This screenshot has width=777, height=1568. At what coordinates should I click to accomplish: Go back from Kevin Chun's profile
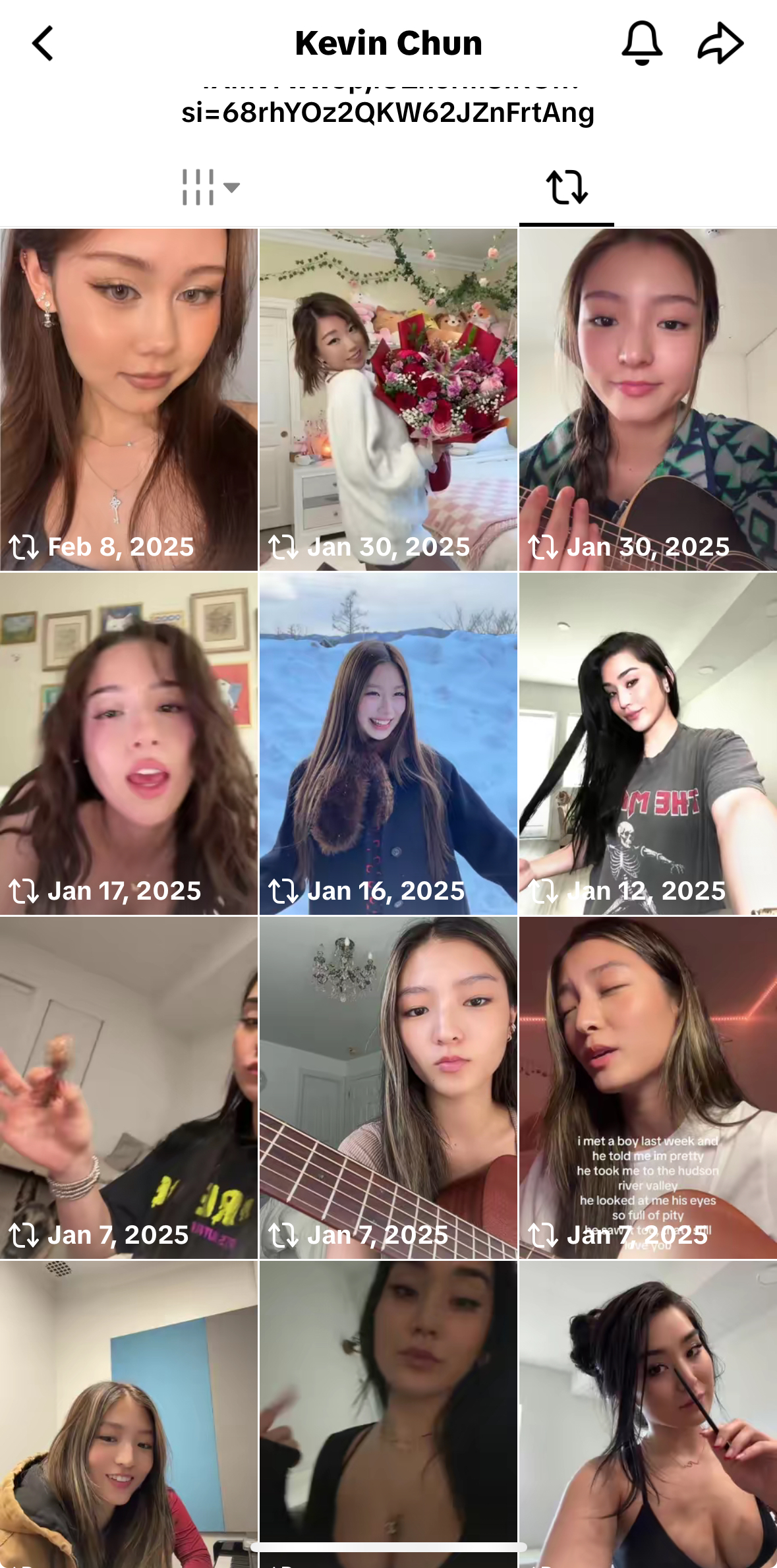point(43,44)
